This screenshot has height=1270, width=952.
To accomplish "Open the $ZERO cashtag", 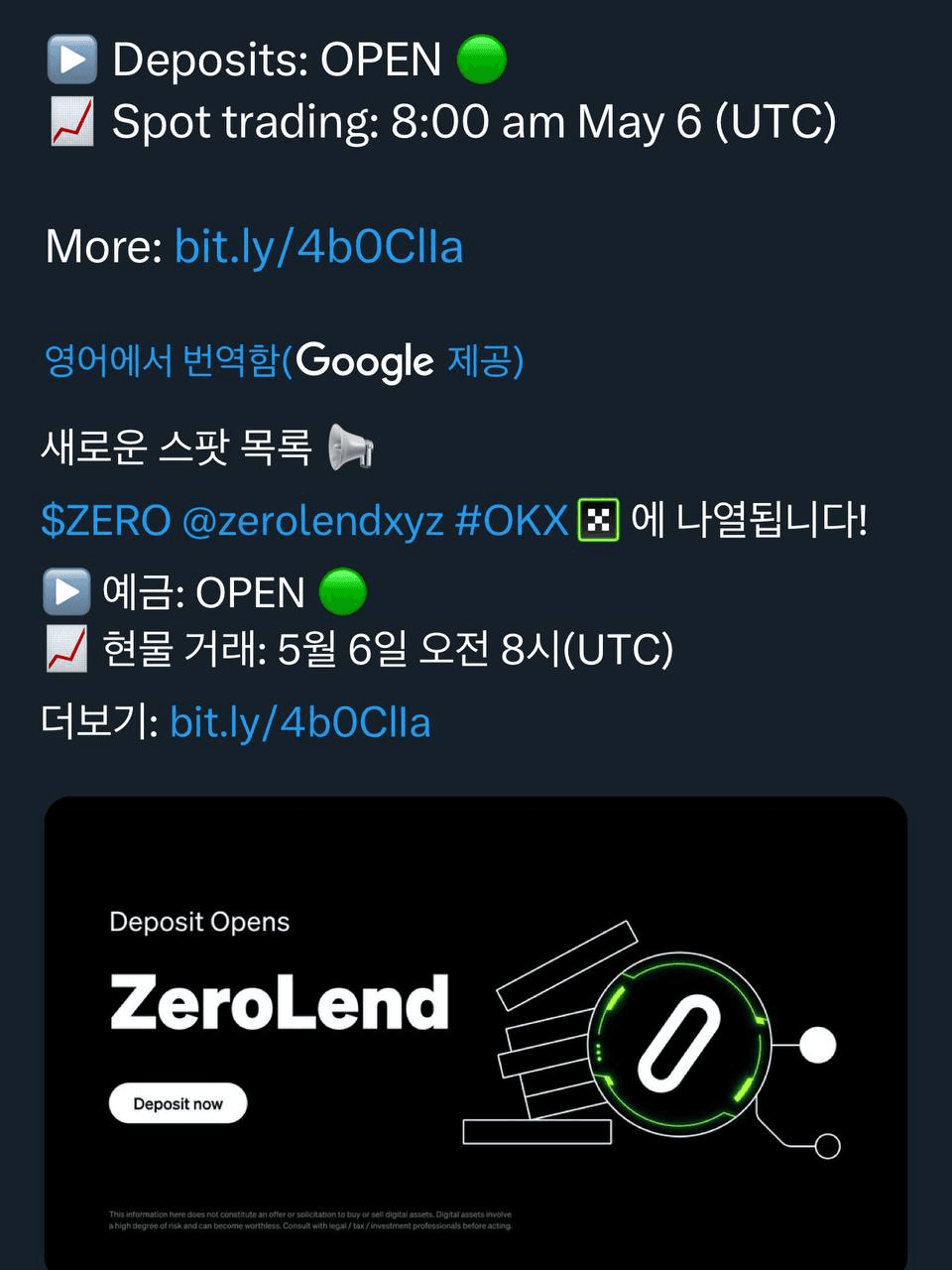I will (106, 520).
